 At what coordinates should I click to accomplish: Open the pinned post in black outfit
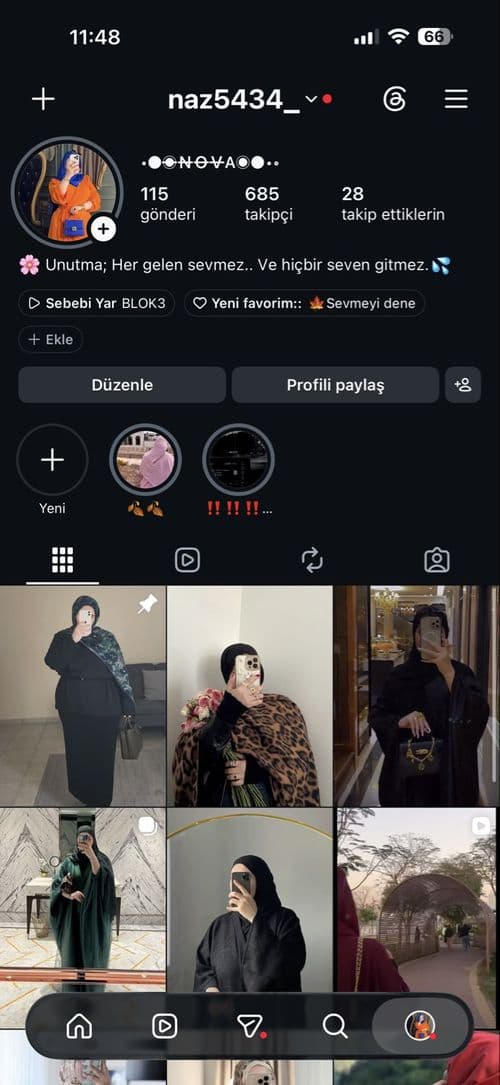coord(82,695)
